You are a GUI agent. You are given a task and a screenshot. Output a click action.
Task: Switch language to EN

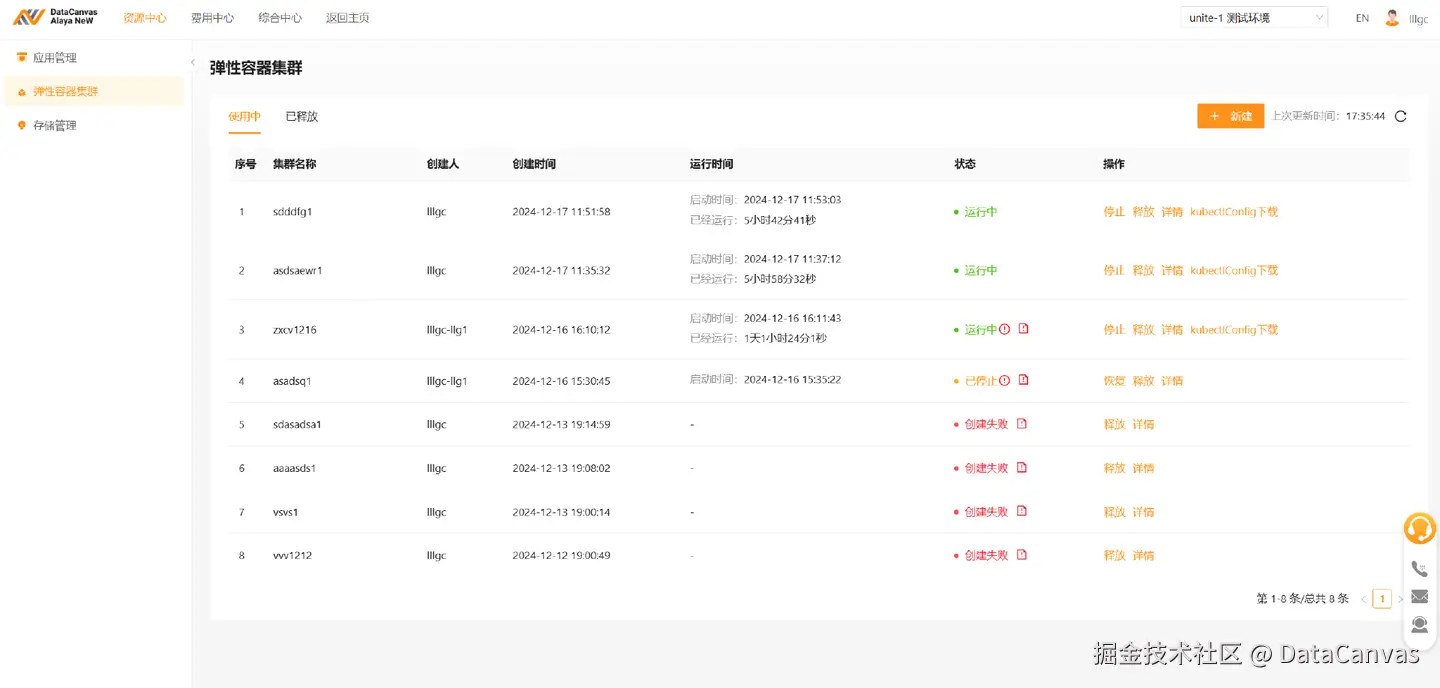[1362, 18]
